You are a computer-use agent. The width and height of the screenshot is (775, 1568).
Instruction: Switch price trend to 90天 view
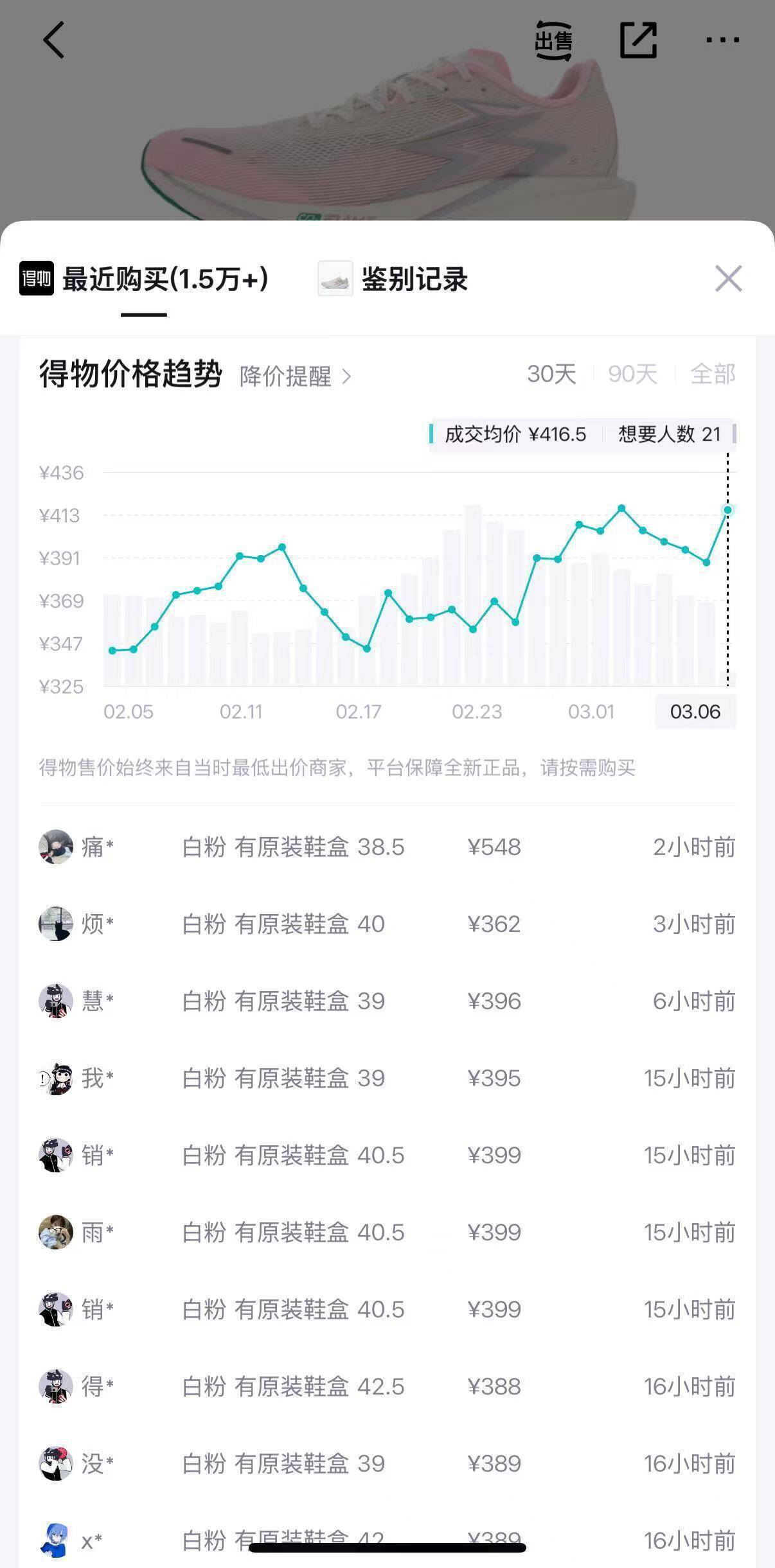[x=633, y=376]
